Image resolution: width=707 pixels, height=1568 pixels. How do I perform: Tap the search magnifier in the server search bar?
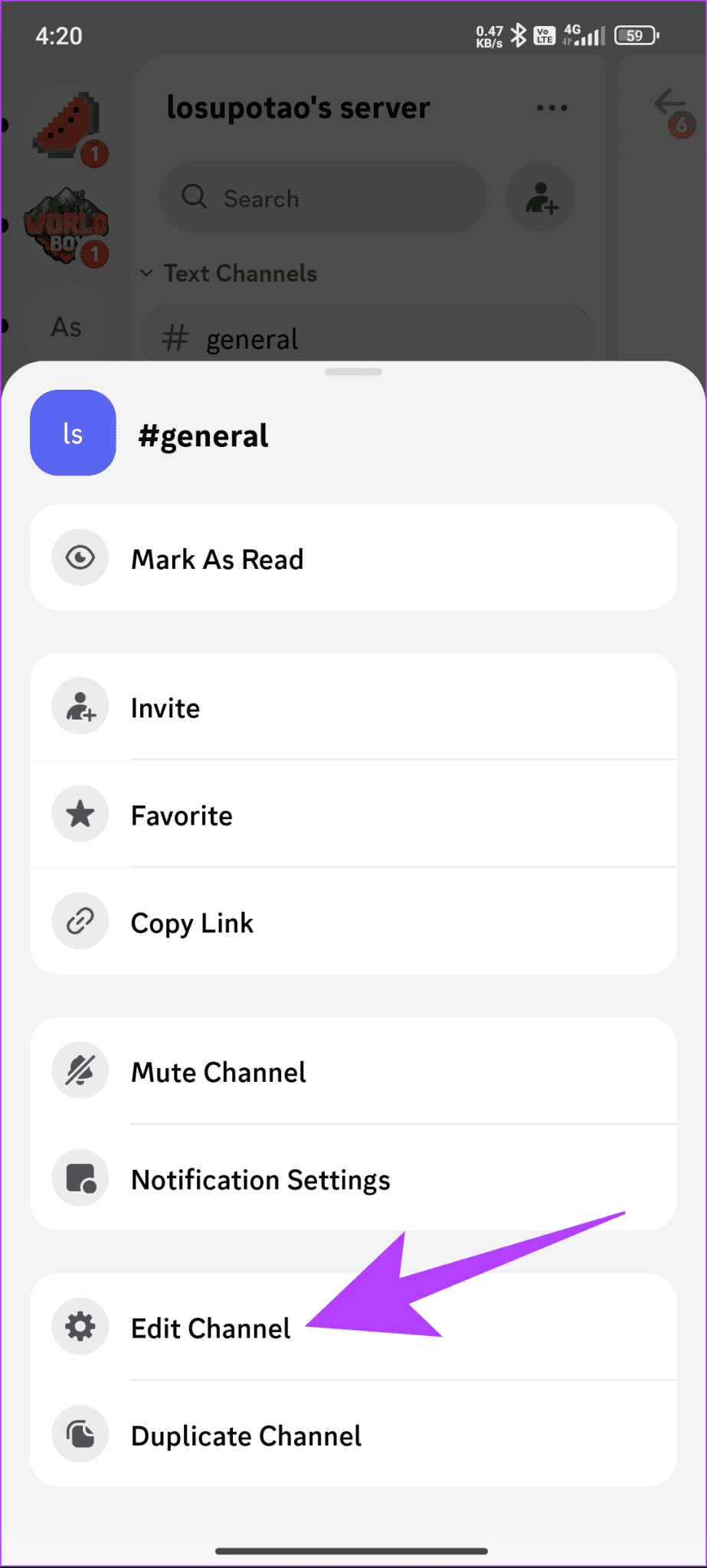click(x=194, y=198)
